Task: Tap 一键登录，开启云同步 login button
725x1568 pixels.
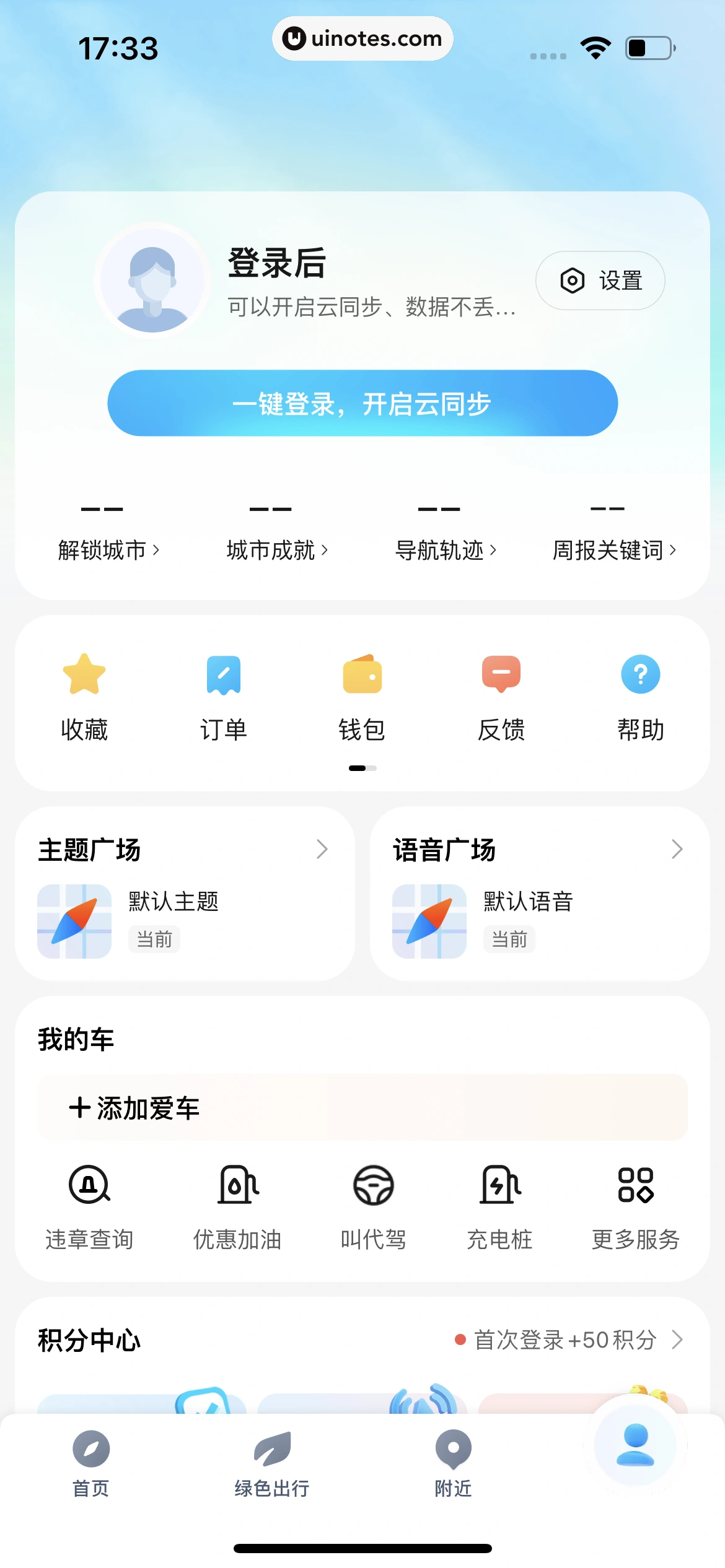Action: [362, 403]
